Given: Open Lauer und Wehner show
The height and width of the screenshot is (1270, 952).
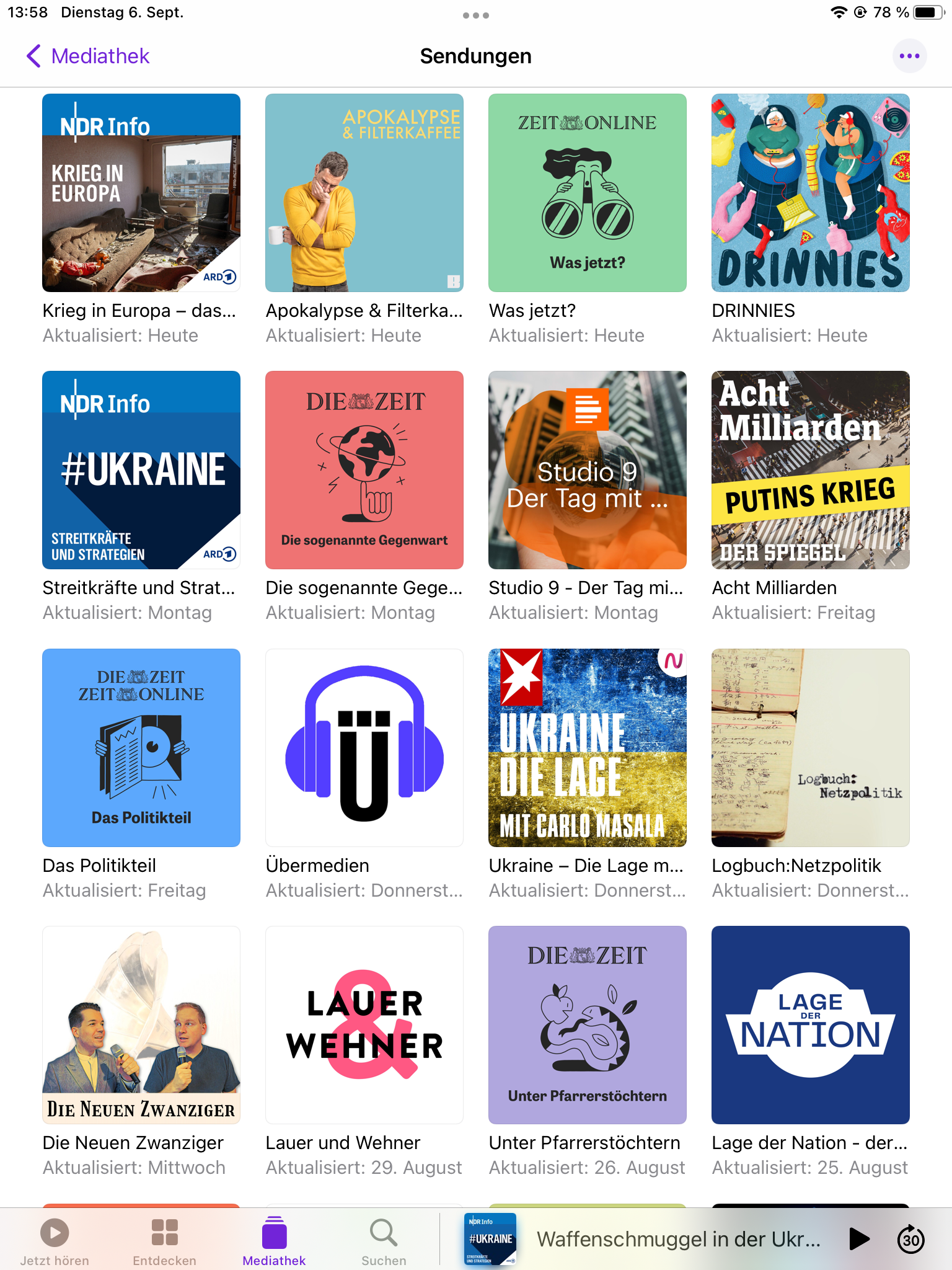Looking at the screenshot, I should (364, 1025).
